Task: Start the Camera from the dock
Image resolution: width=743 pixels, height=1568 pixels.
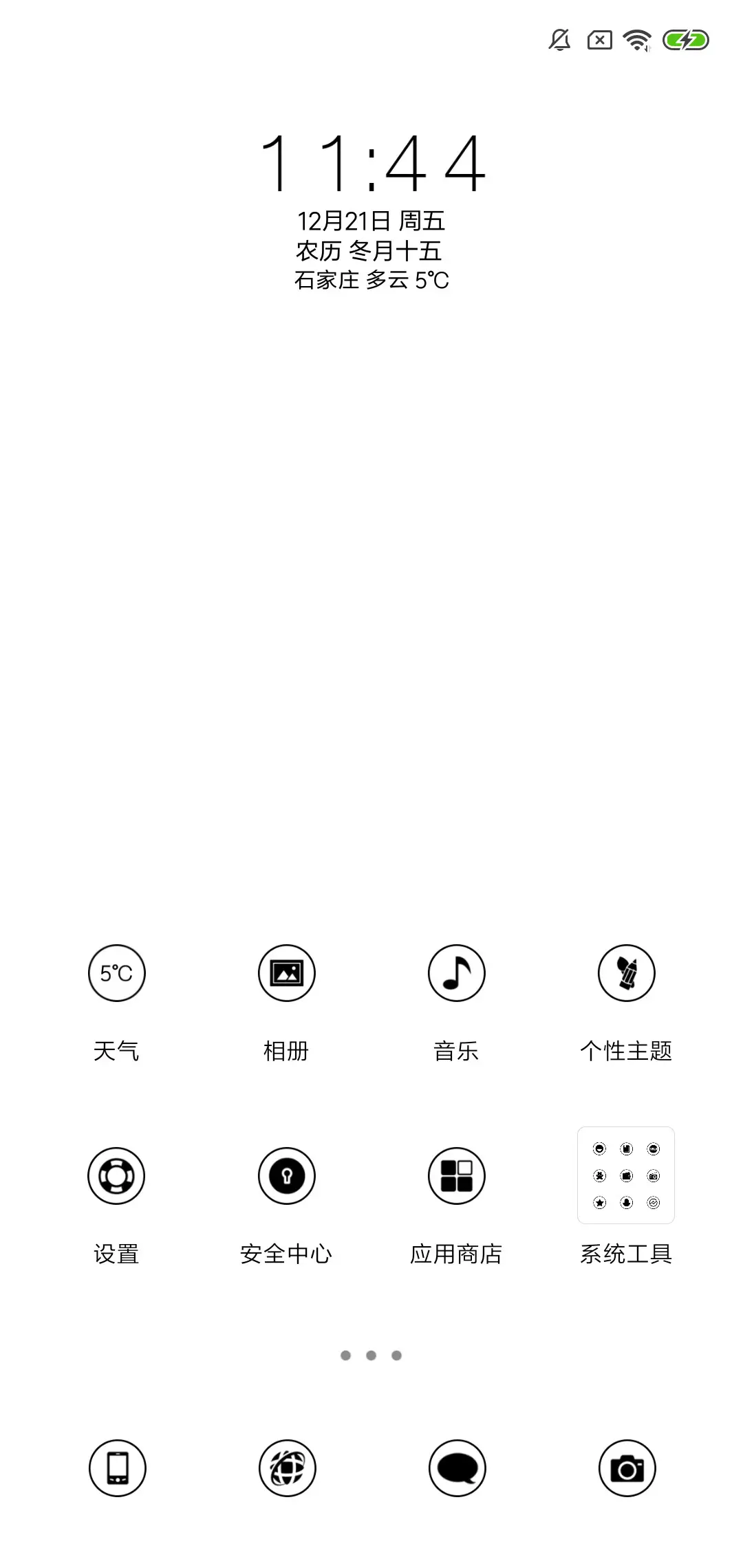Action: pyautogui.click(x=626, y=1467)
